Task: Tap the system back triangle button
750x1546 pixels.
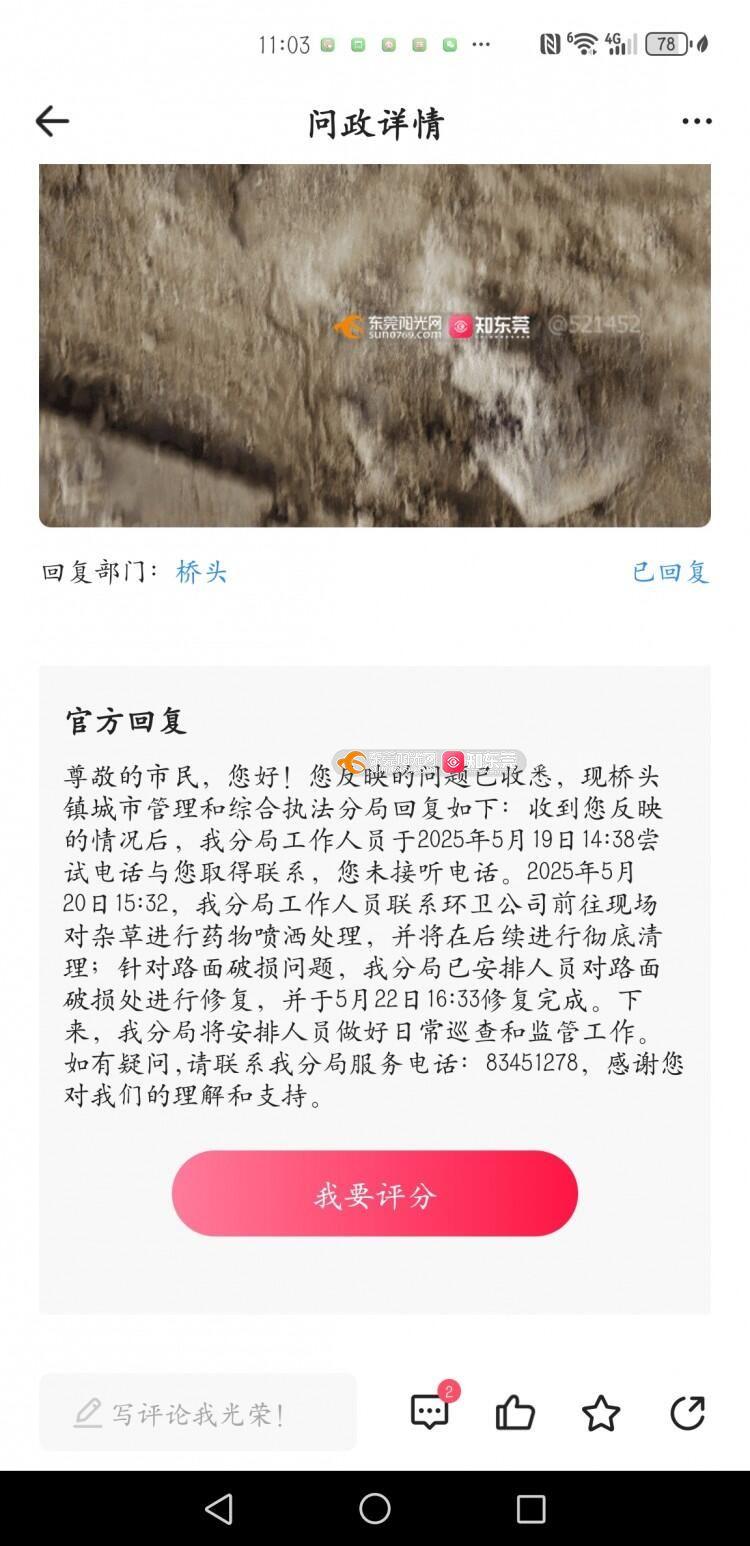Action: pyautogui.click(x=218, y=1508)
